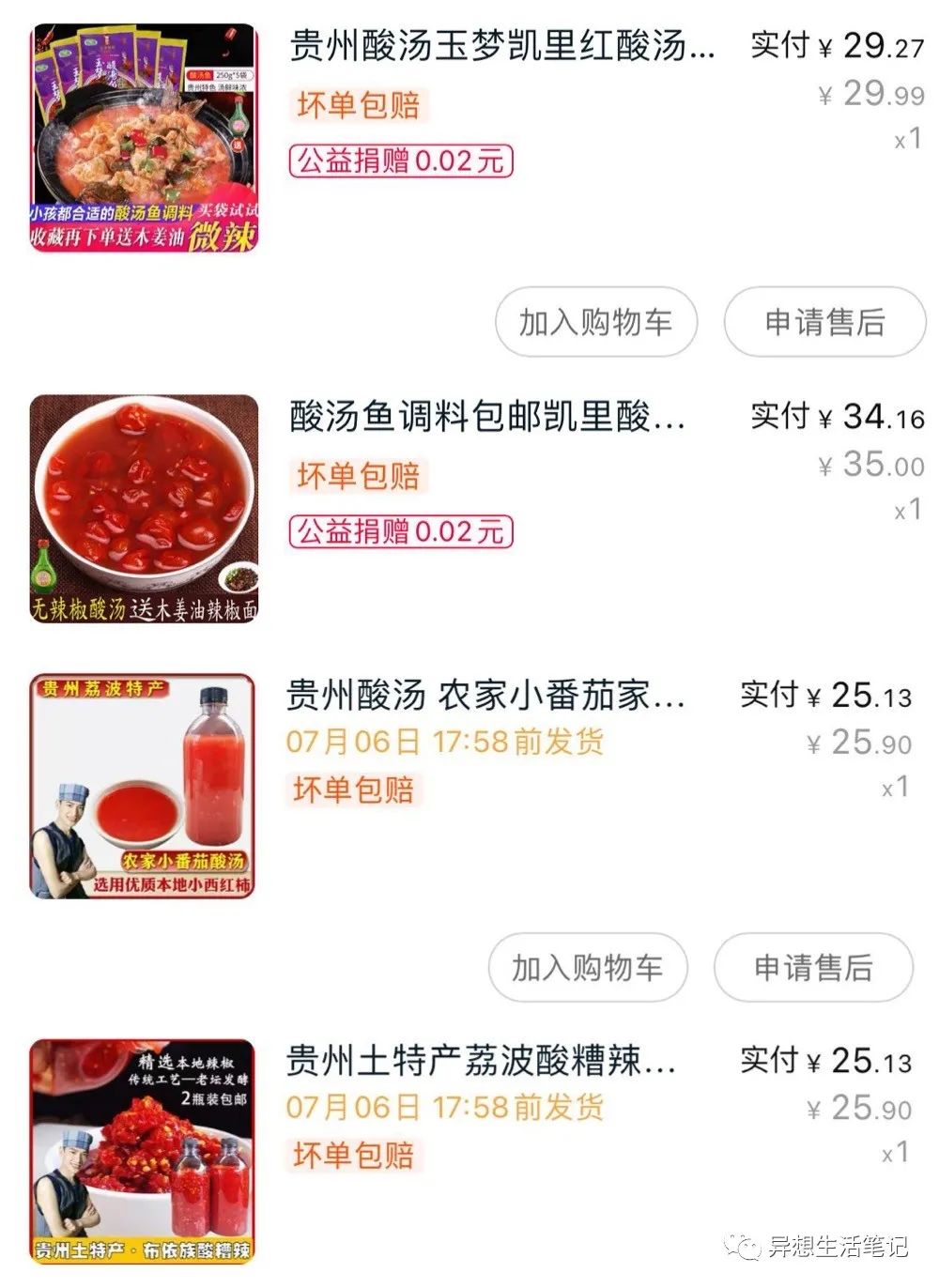Add 玉梦凯里红酸汤 order to cart
The height and width of the screenshot is (1288, 939).
point(595,322)
